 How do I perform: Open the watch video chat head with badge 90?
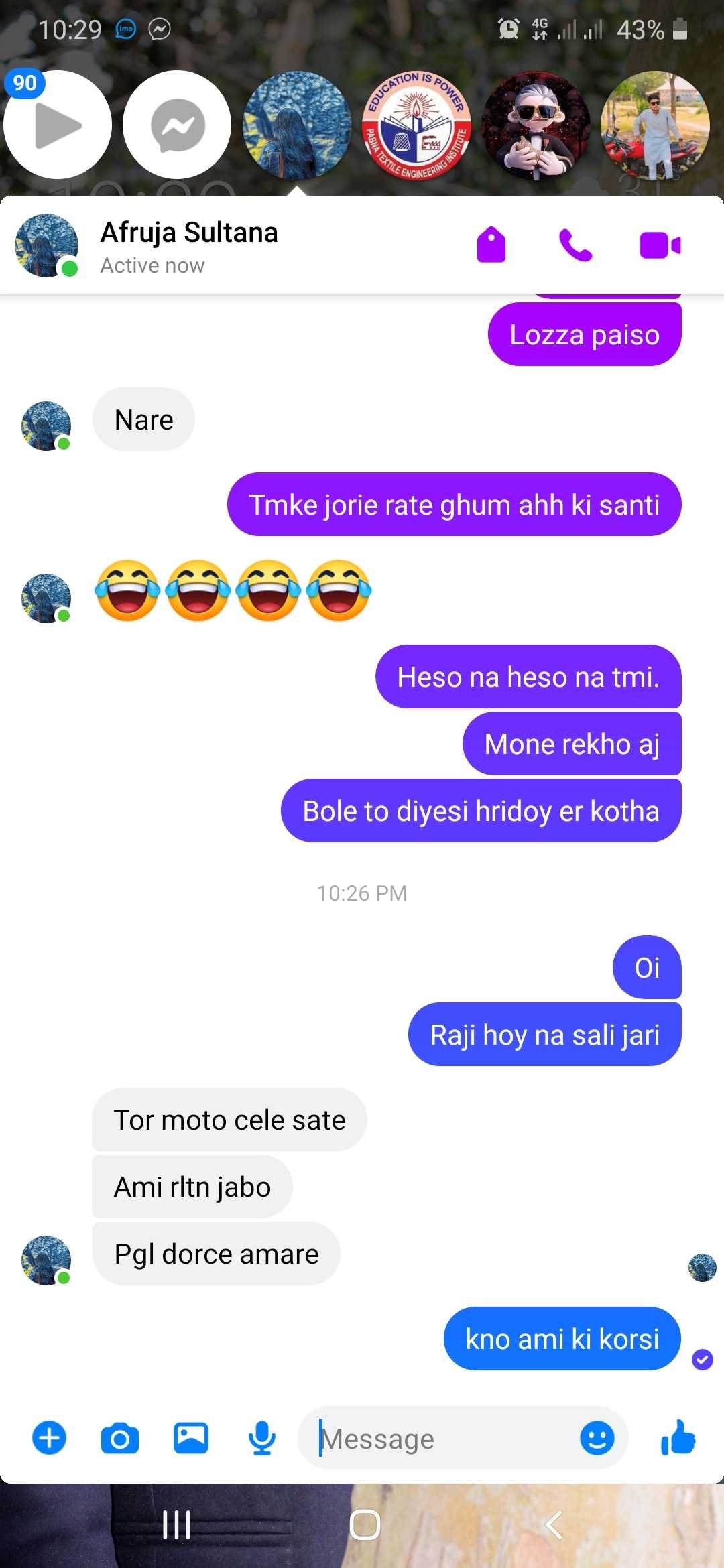(58, 125)
